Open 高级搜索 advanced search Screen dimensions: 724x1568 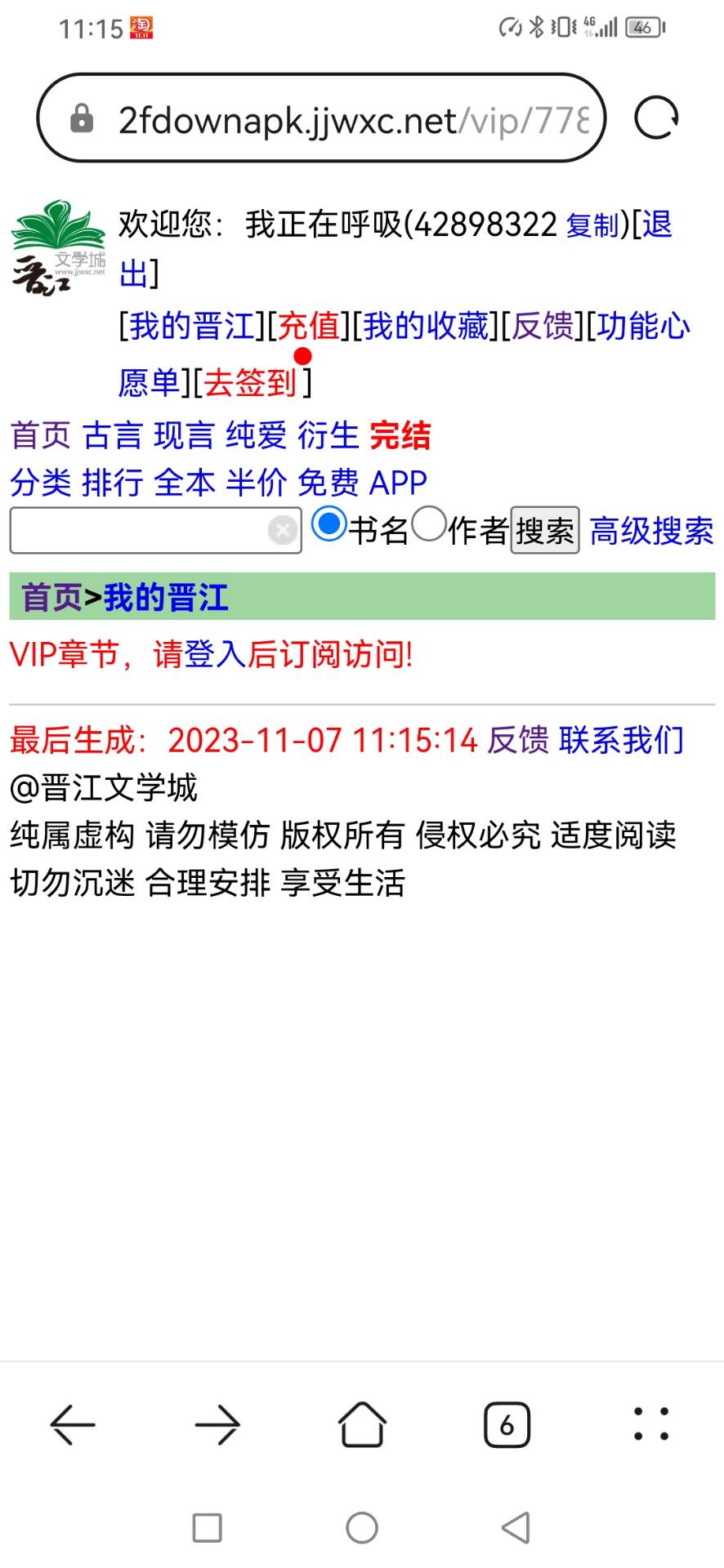tap(651, 531)
